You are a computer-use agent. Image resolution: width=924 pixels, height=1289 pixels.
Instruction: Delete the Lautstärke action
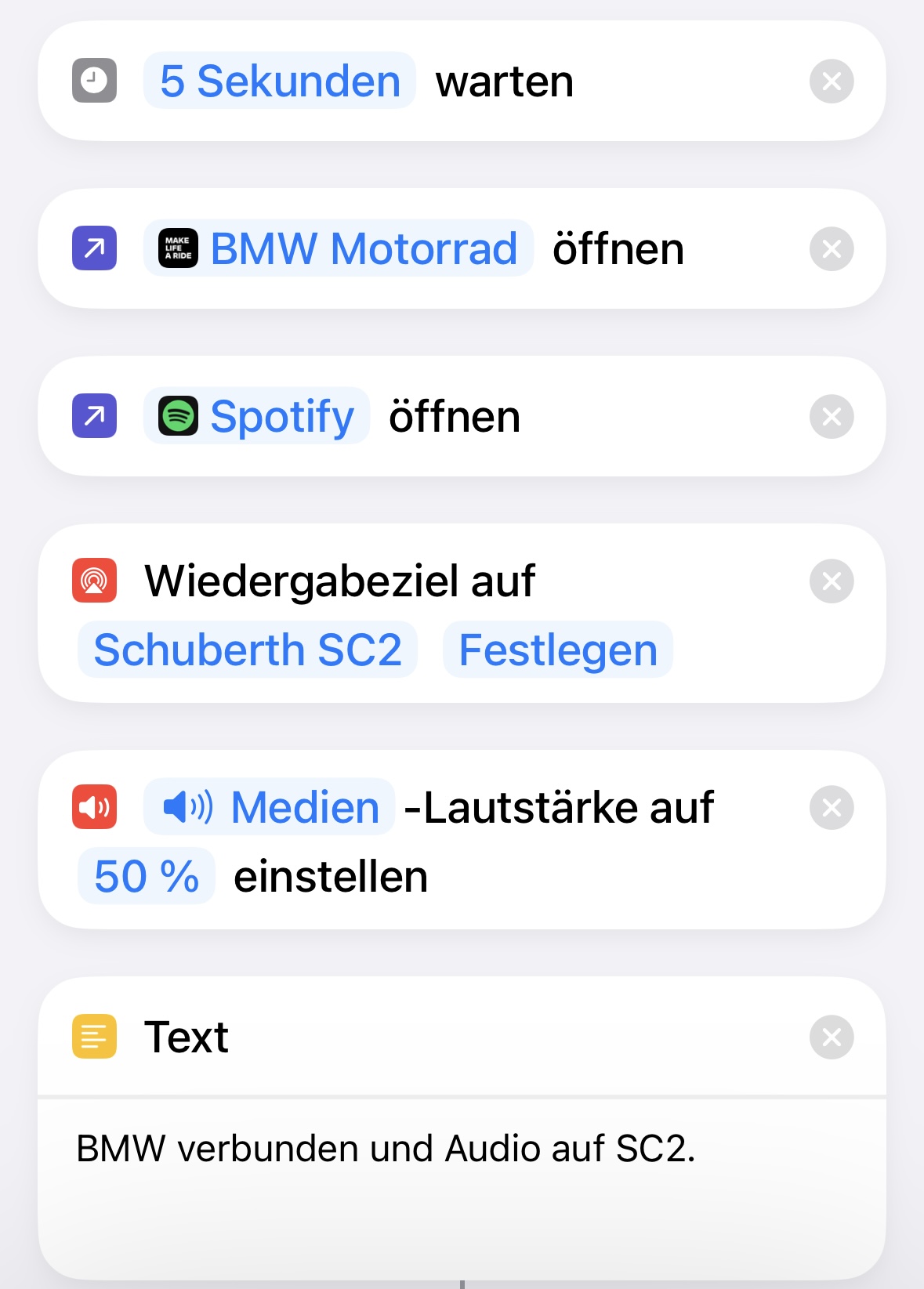[832, 808]
